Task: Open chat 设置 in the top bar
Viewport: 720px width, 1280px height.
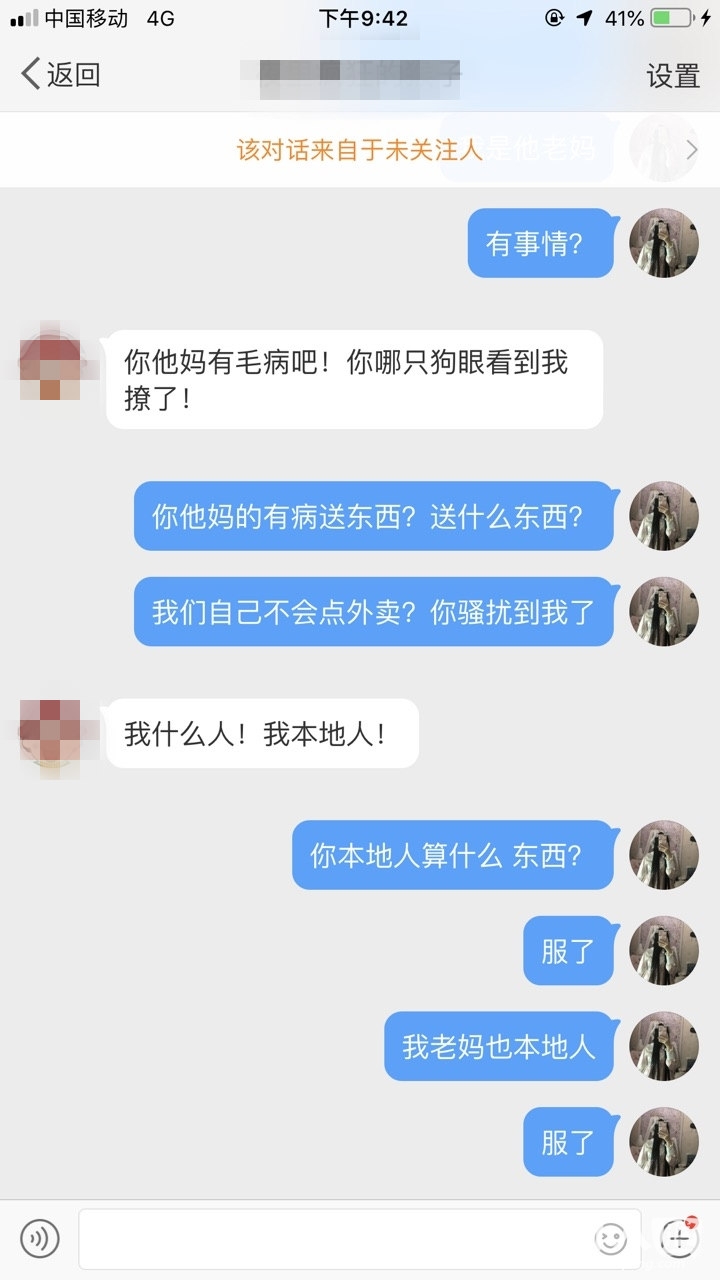Action: tap(672, 76)
